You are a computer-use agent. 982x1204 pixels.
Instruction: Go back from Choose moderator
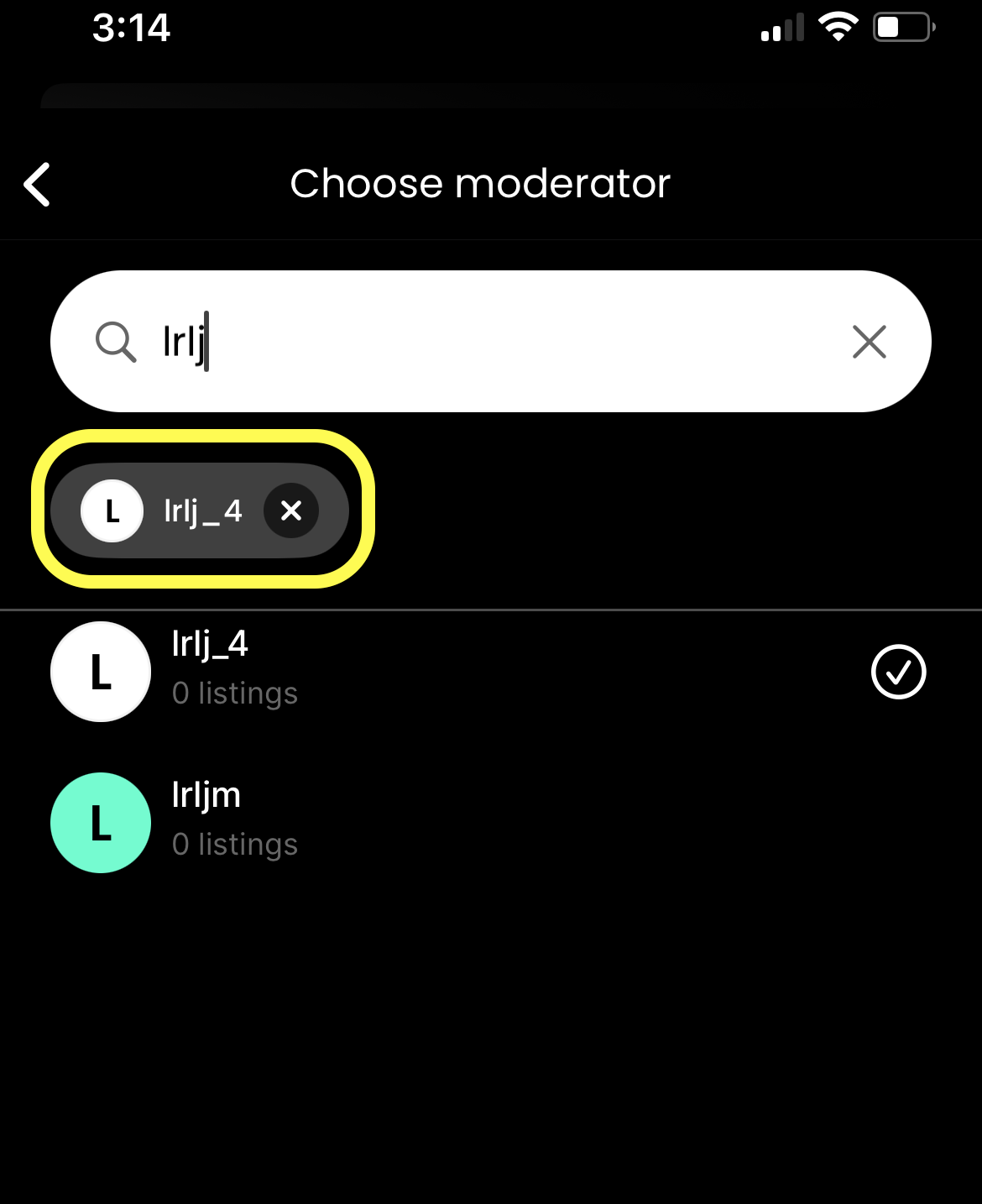(x=37, y=184)
